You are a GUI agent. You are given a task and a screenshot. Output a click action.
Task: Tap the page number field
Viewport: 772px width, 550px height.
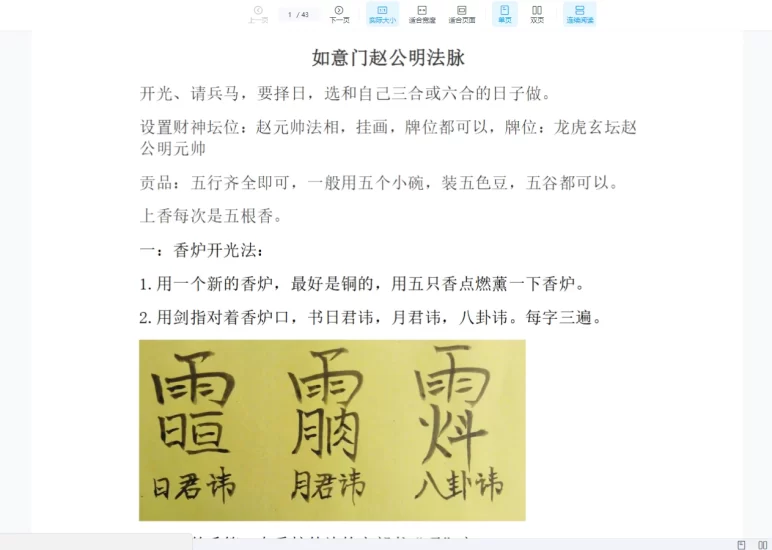pos(291,15)
